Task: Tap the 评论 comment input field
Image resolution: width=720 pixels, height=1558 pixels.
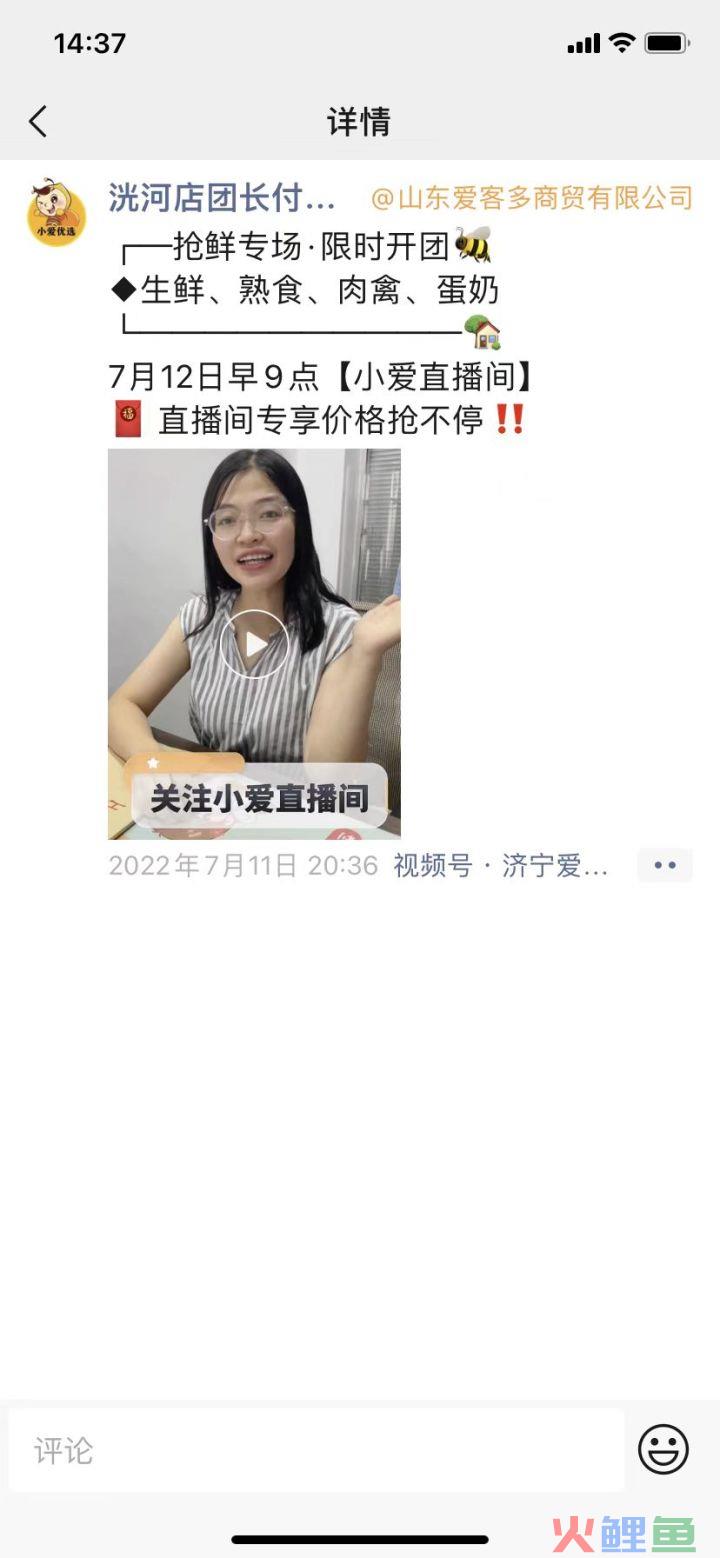Action: point(316,1450)
